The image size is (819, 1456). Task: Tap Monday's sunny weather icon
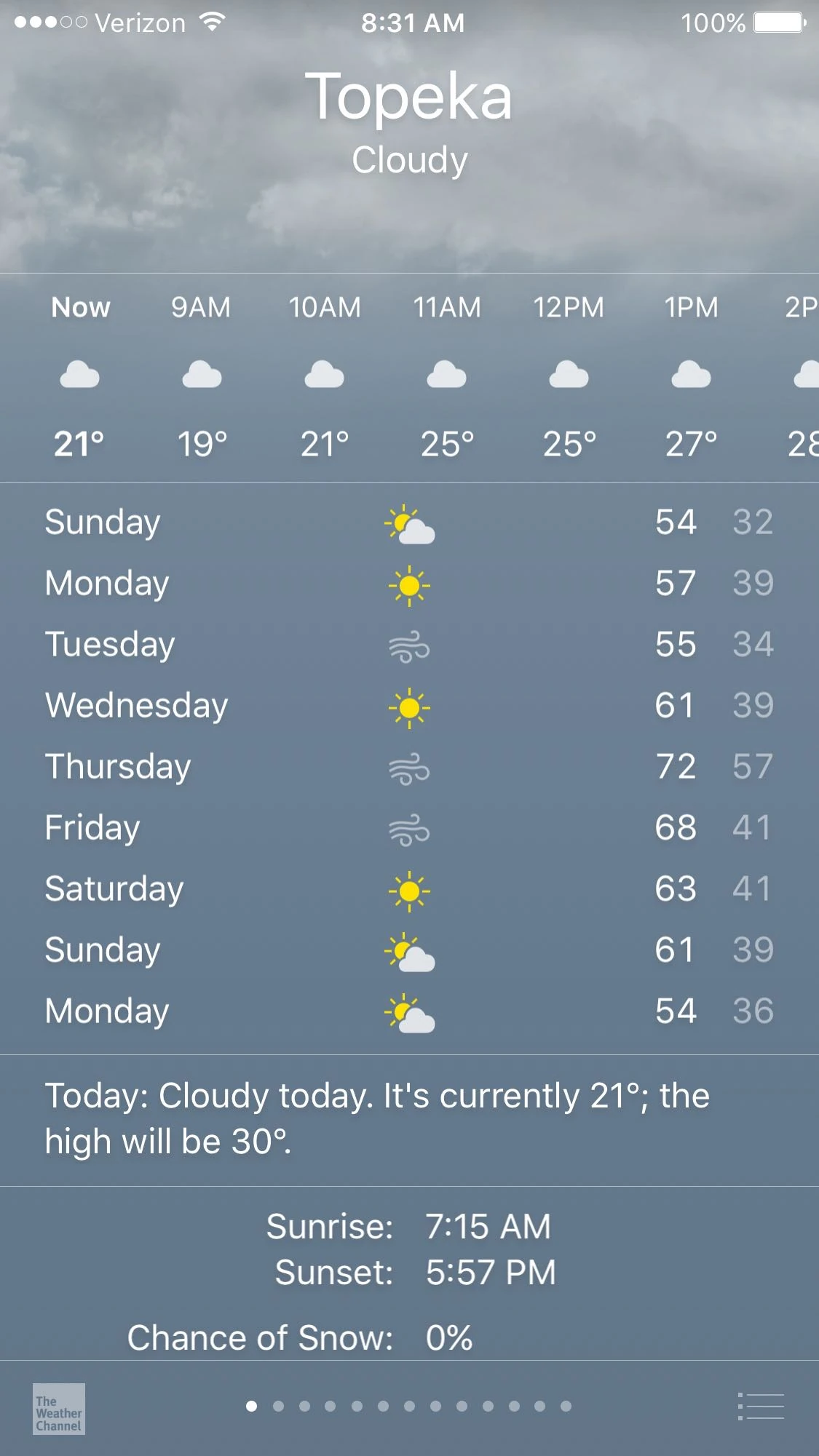coord(411,582)
